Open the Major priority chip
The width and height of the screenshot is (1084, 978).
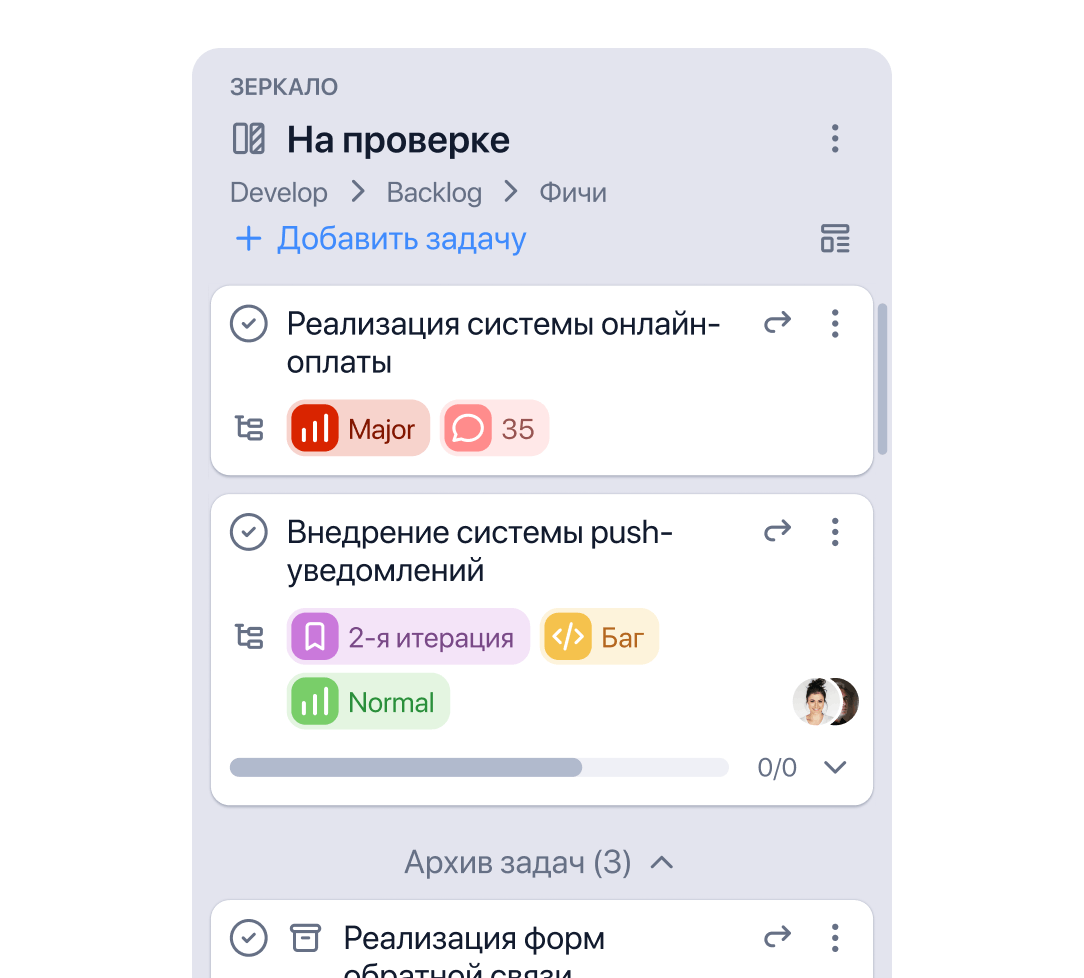[358, 429]
